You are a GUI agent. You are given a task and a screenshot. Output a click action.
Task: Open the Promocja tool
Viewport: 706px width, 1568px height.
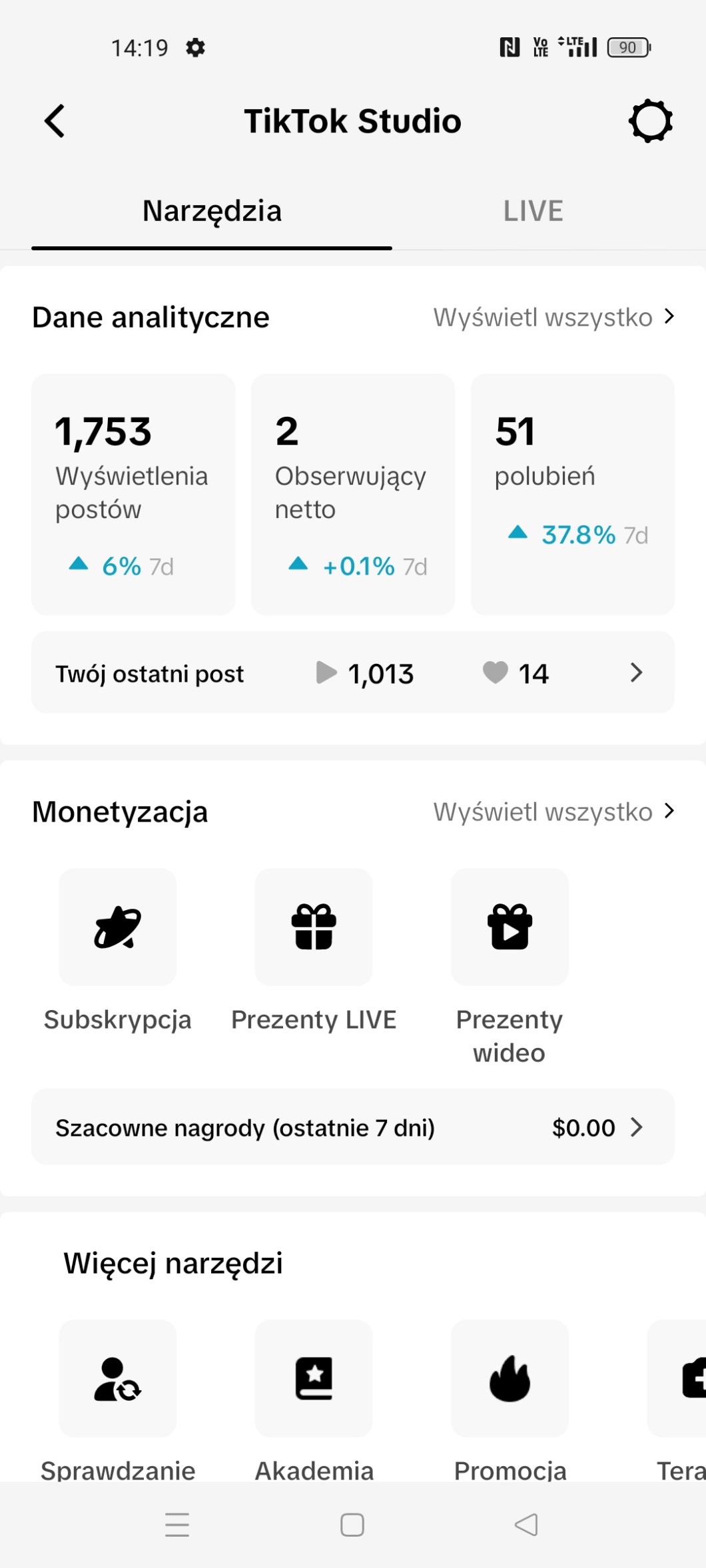coord(510,1378)
